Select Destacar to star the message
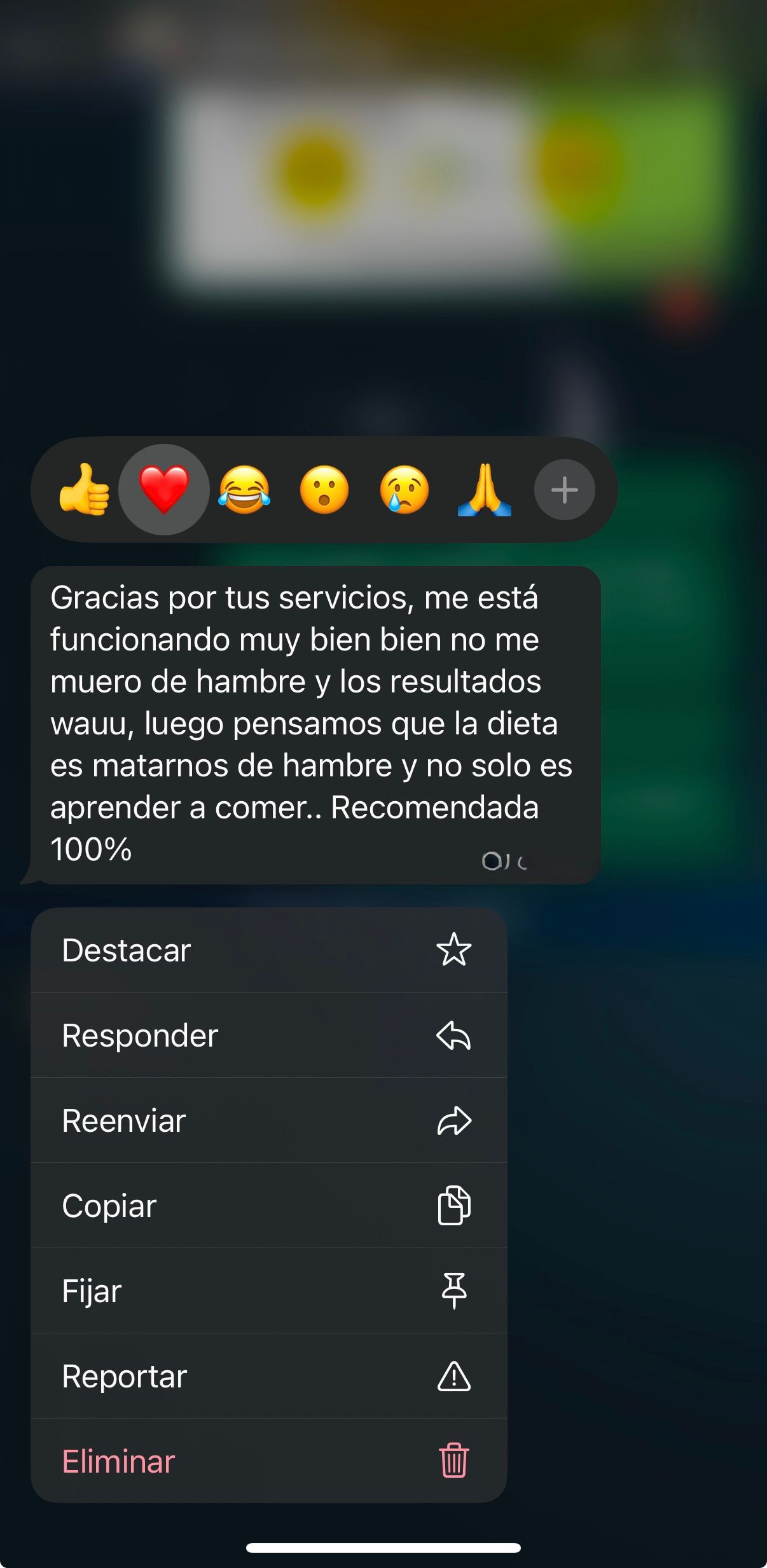767x1568 pixels. point(268,950)
